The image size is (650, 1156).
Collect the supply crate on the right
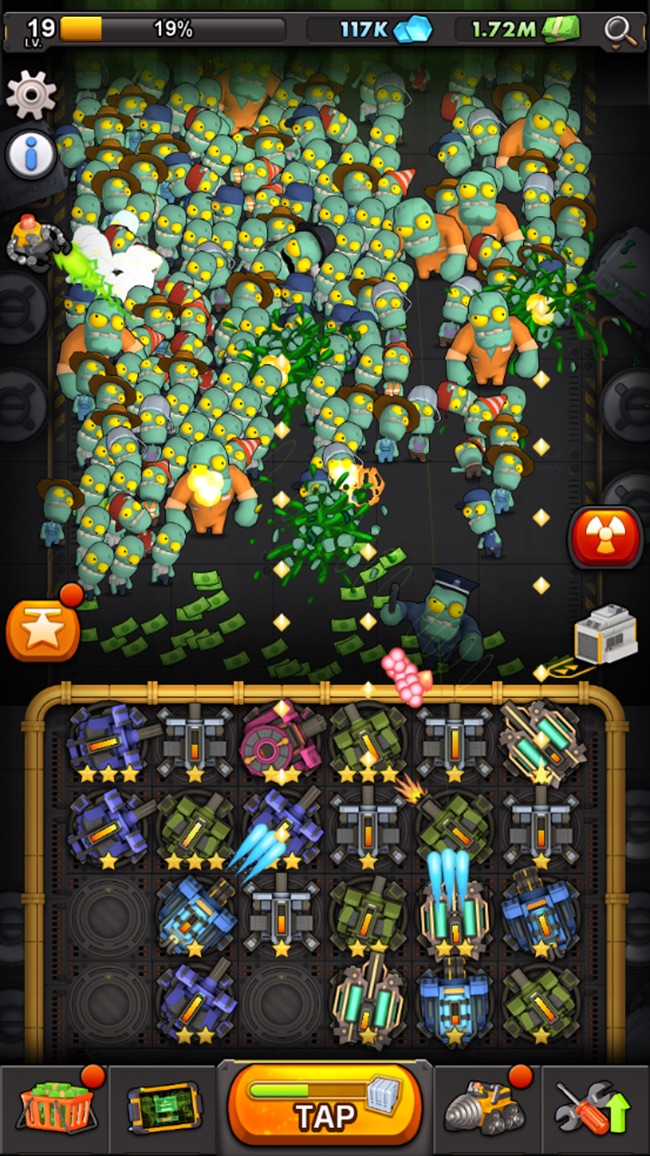pos(605,633)
